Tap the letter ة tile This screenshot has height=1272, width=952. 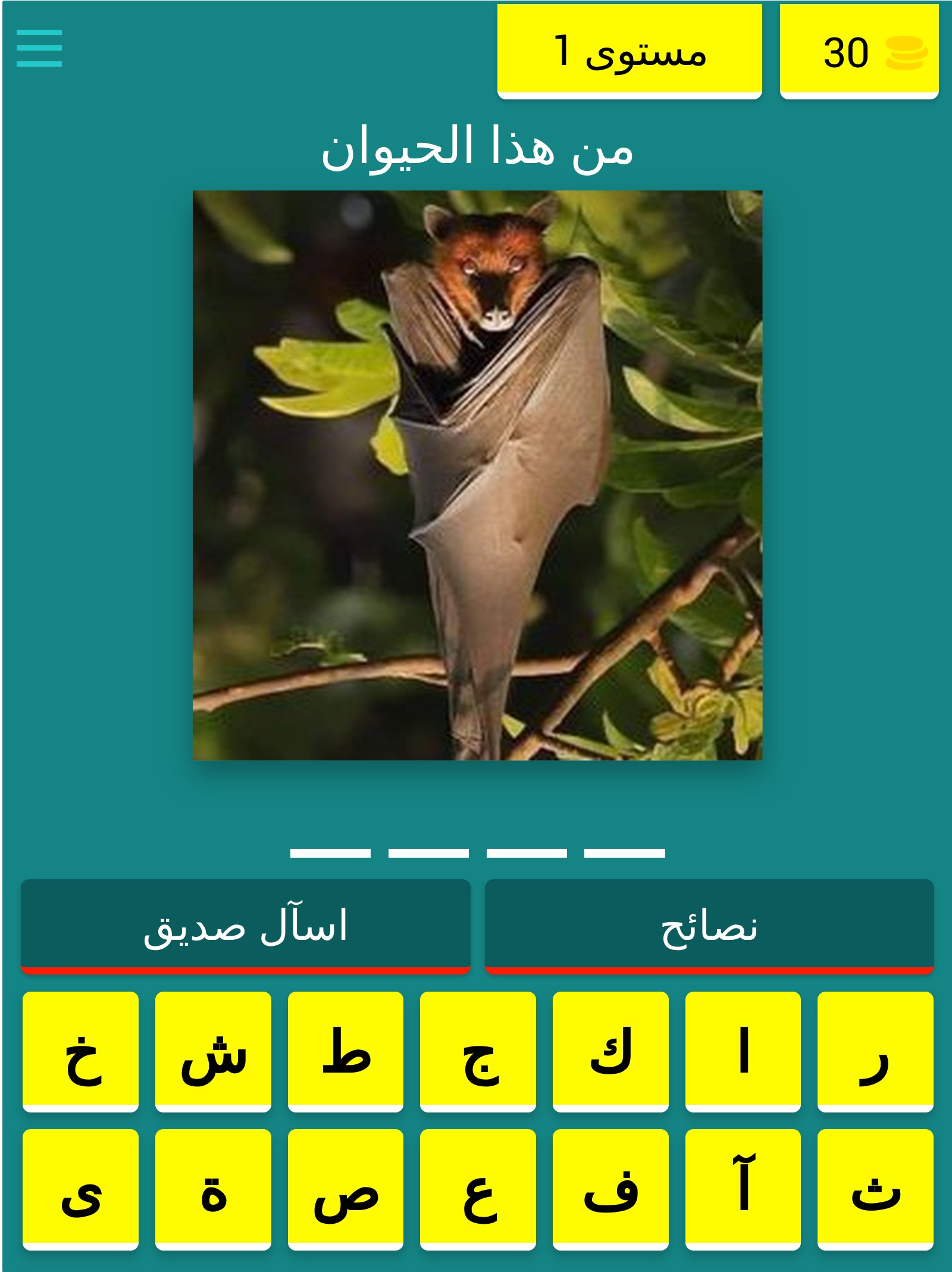[x=213, y=1189]
